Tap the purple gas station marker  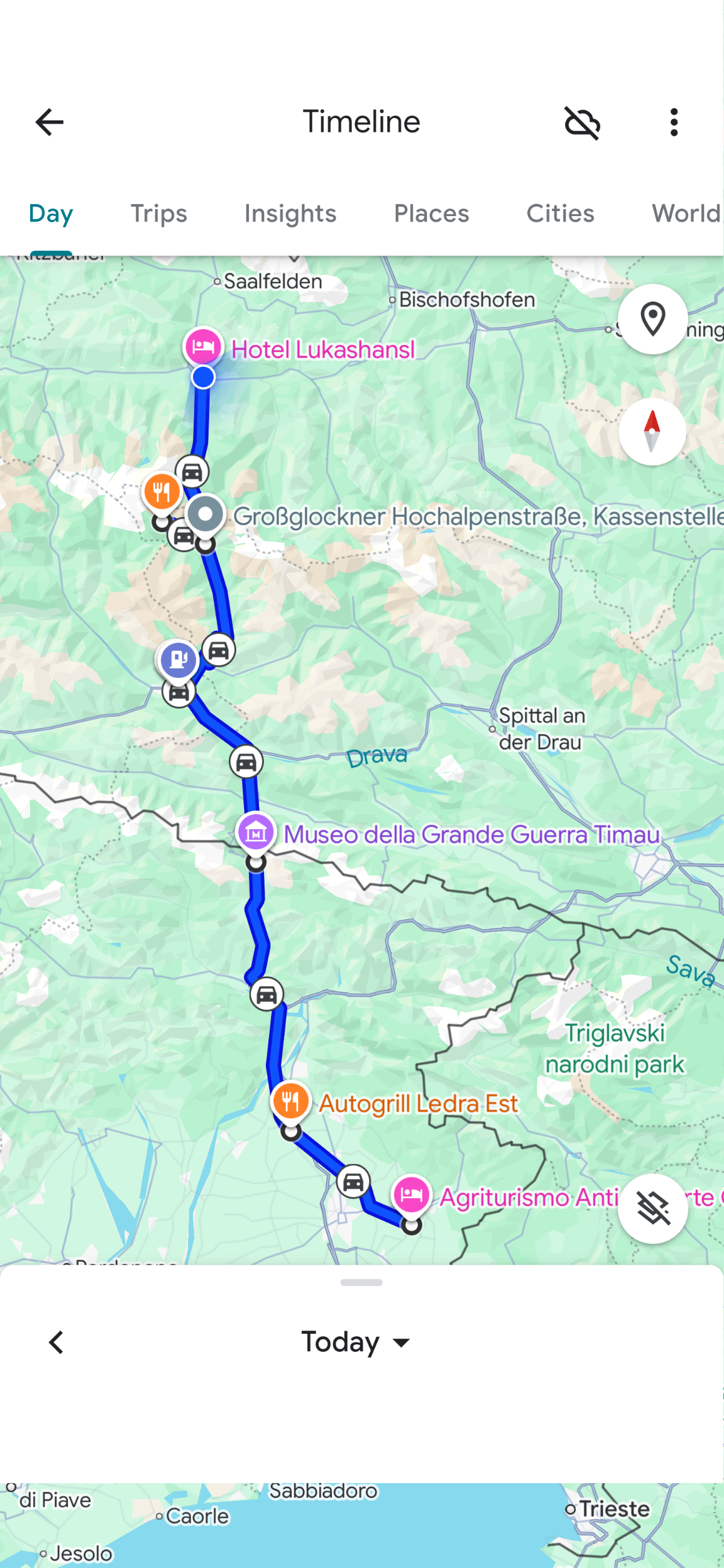[178, 660]
